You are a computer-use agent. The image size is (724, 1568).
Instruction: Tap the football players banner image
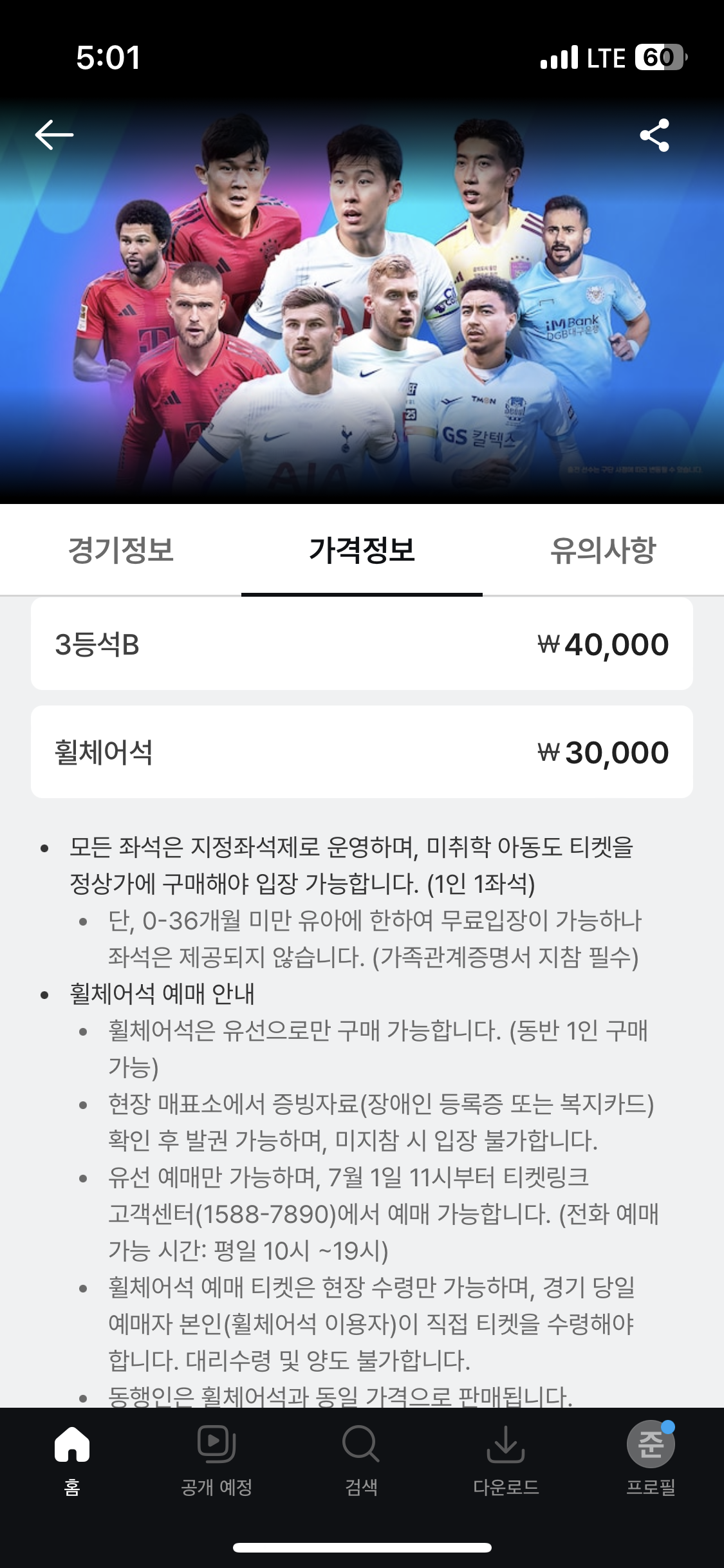tap(362, 303)
